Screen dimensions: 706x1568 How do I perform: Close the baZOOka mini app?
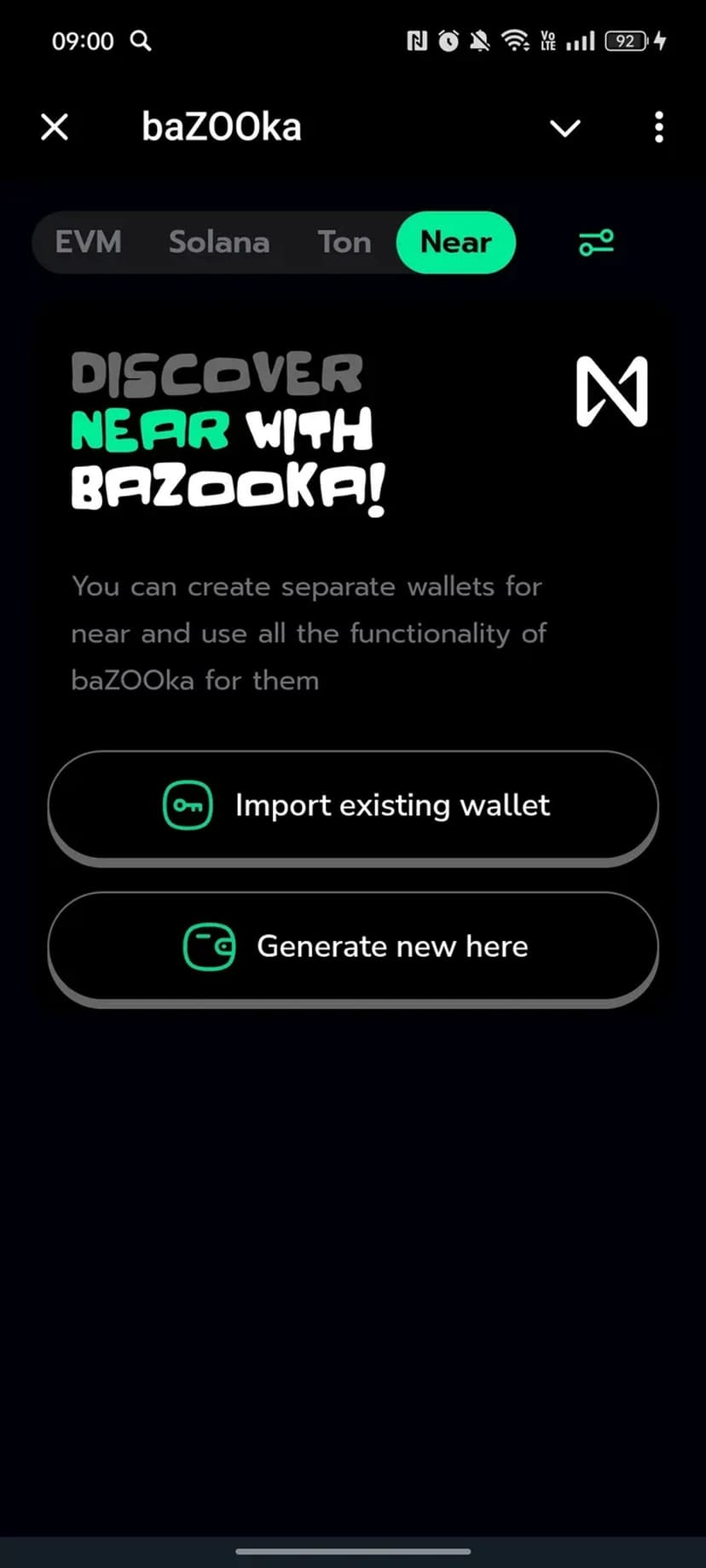[x=55, y=128]
